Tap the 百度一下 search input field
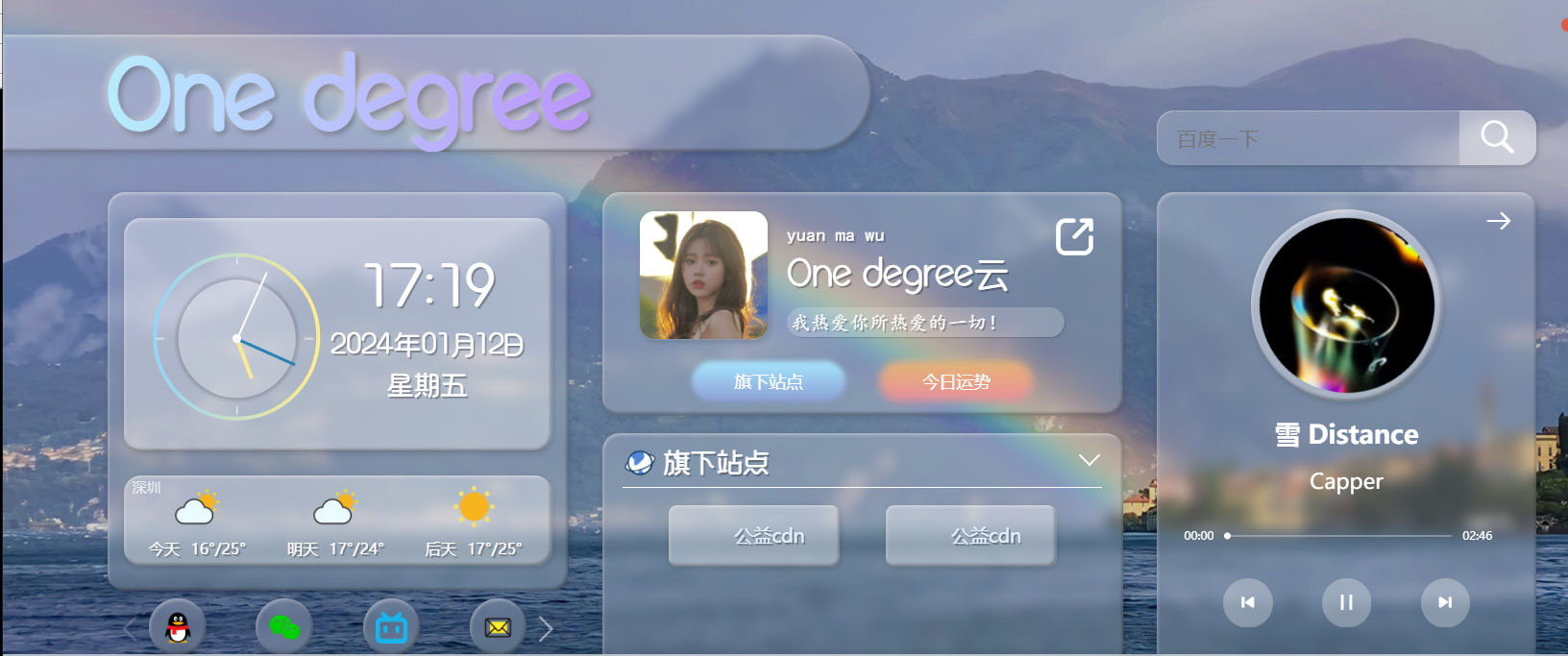The height and width of the screenshot is (656, 1568). [1307, 138]
